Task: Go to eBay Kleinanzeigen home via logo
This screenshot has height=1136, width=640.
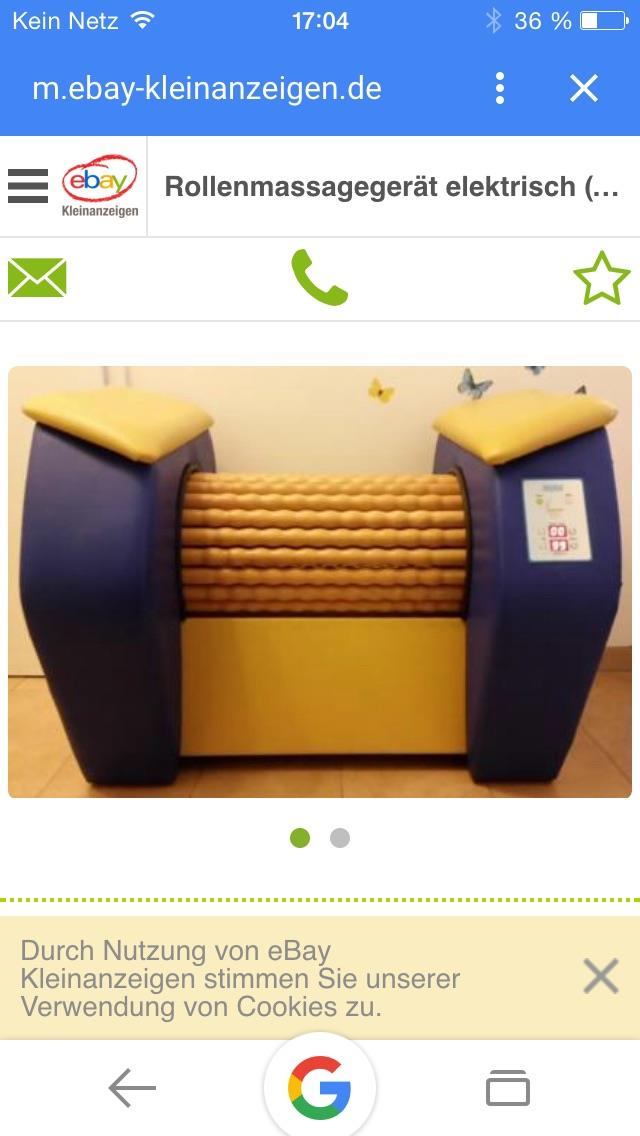Action: click(x=100, y=186)
